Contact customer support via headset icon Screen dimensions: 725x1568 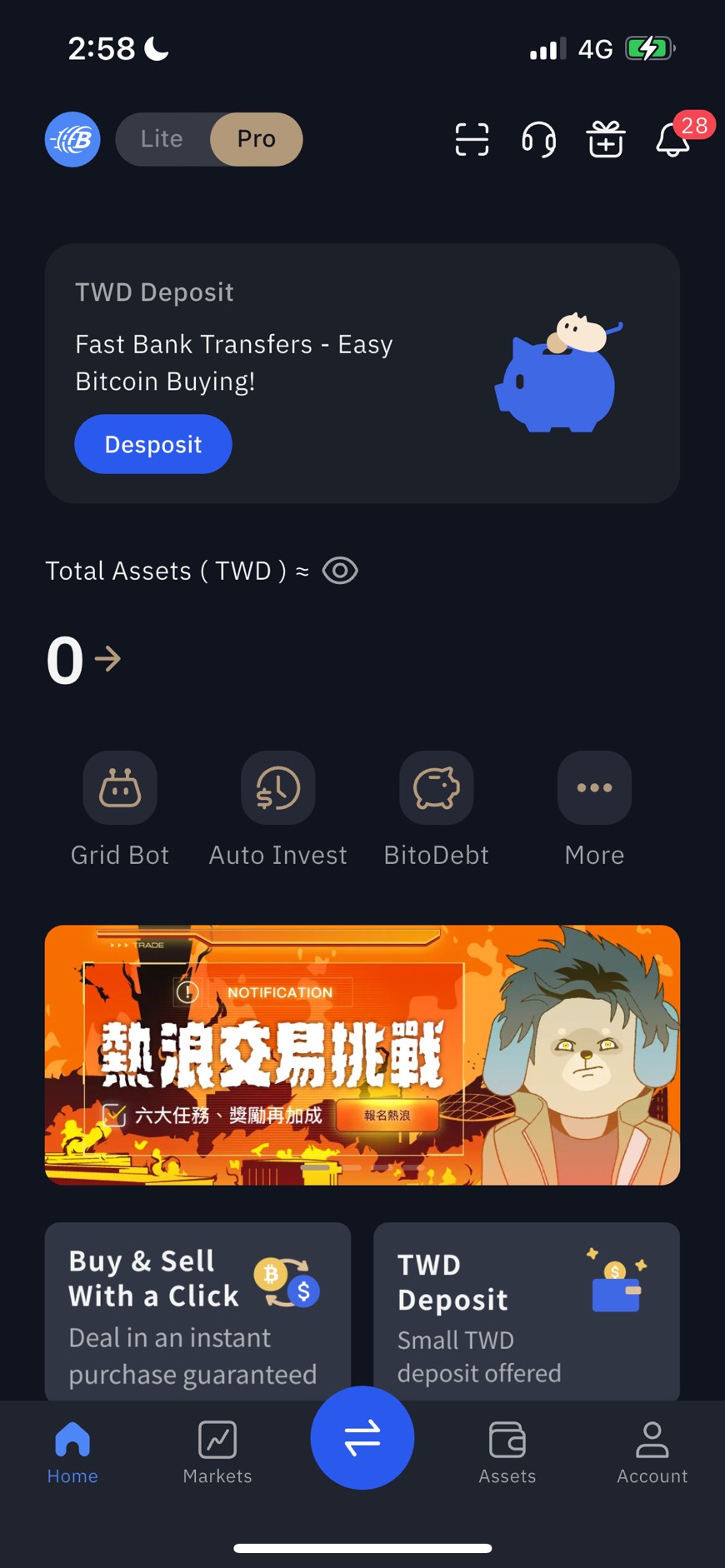click(538, 139)
